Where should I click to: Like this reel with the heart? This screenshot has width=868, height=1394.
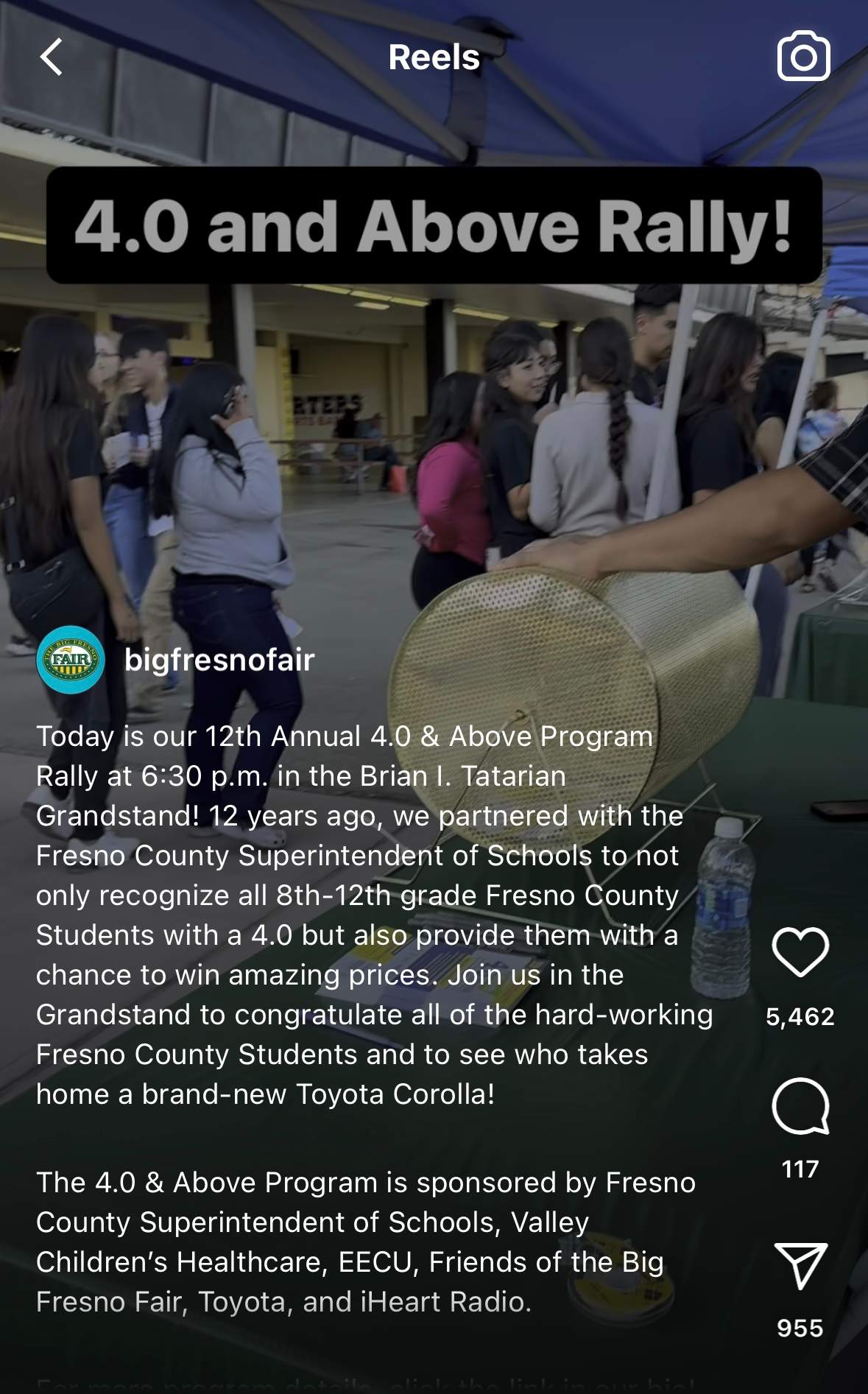[800, 952]
